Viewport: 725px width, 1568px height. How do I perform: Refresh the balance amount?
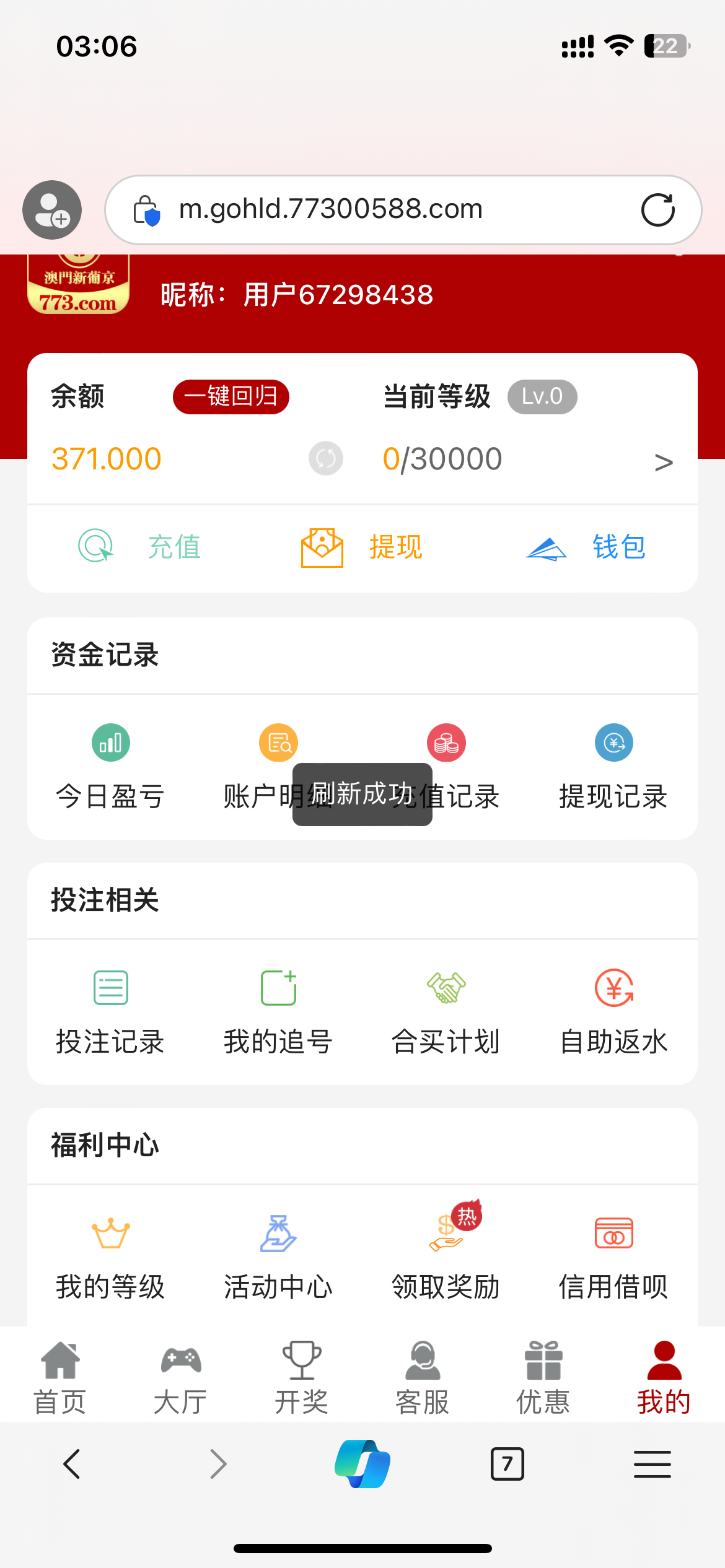(326, 458)
